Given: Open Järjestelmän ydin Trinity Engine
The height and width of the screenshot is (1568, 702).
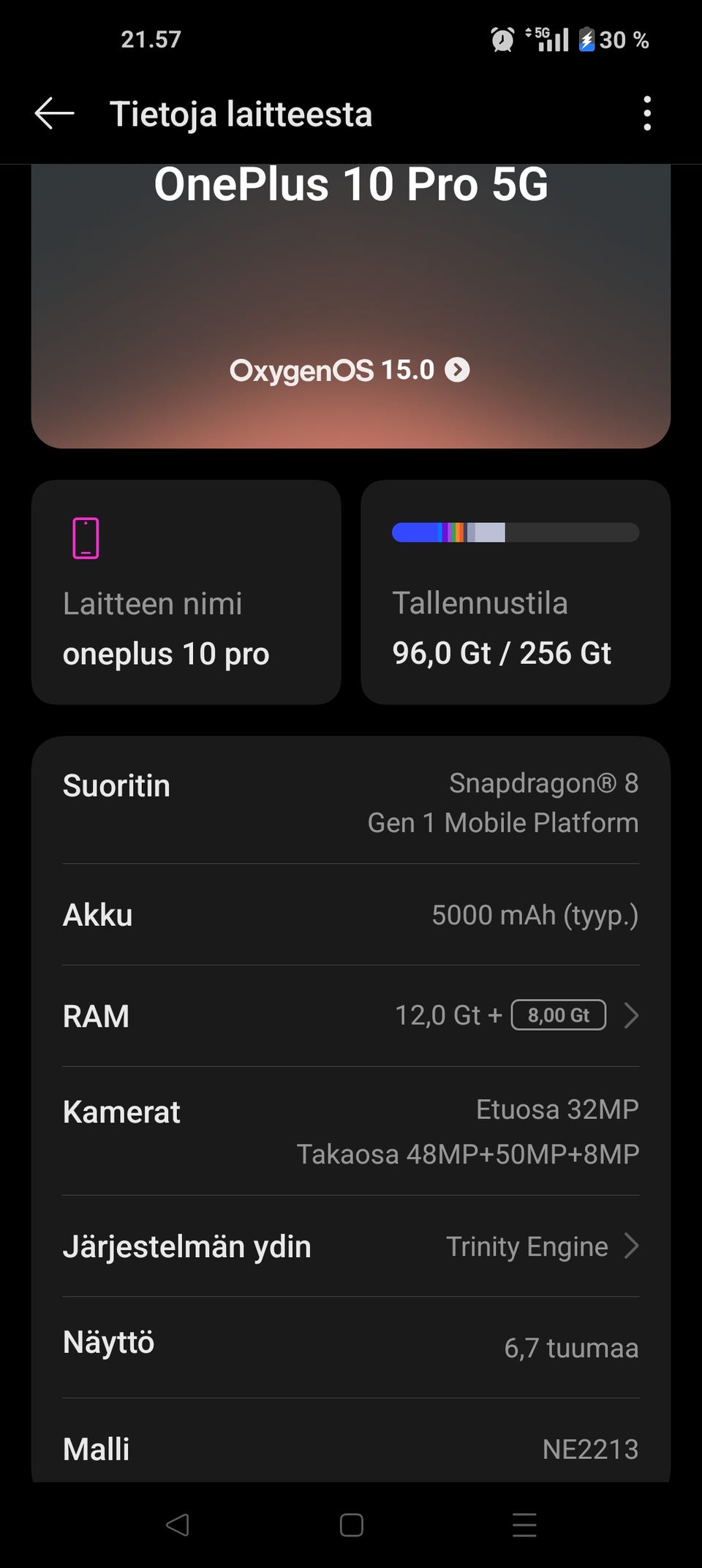Looking at the screenshot, I should click(351, 1246).
